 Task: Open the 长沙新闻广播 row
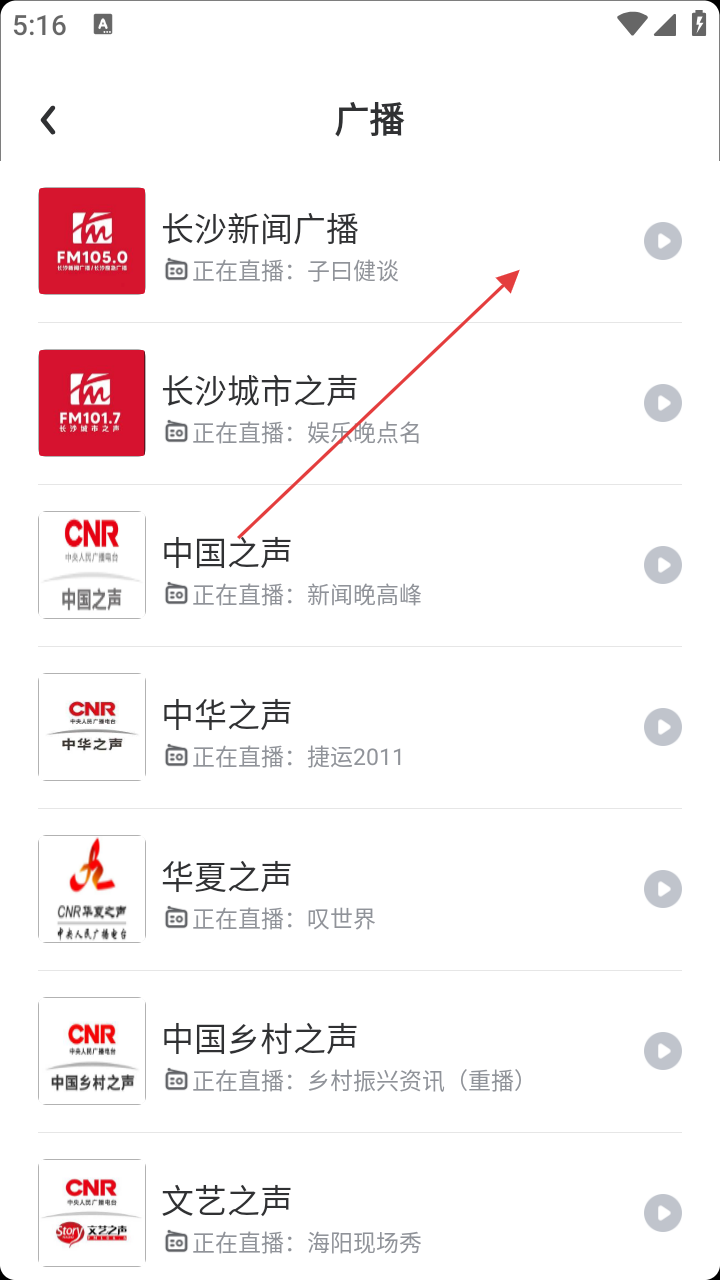[x=360, y=241]
